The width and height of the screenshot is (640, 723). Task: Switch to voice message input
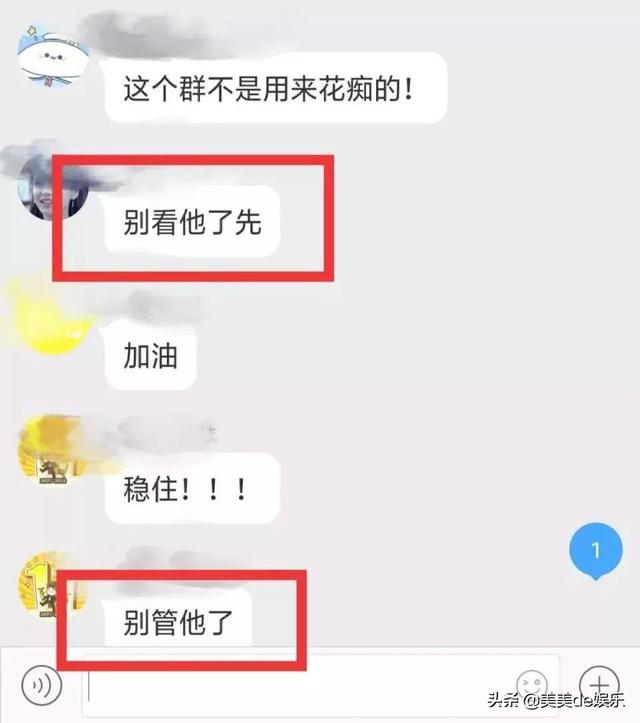pyautogui.click(x=42, y=685)
